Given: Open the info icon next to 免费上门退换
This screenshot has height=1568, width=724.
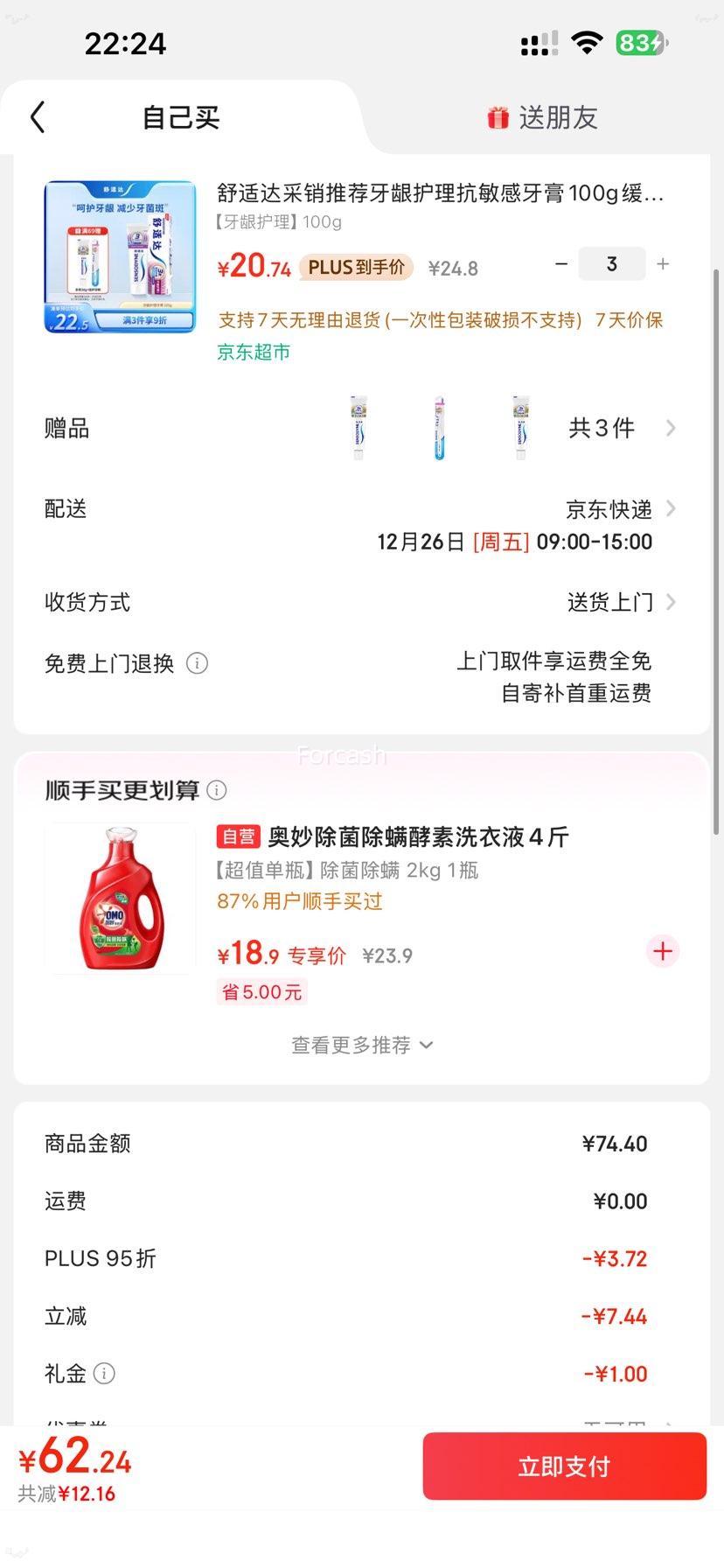Looking at the screenshot, I should click(x=198, y=663).
